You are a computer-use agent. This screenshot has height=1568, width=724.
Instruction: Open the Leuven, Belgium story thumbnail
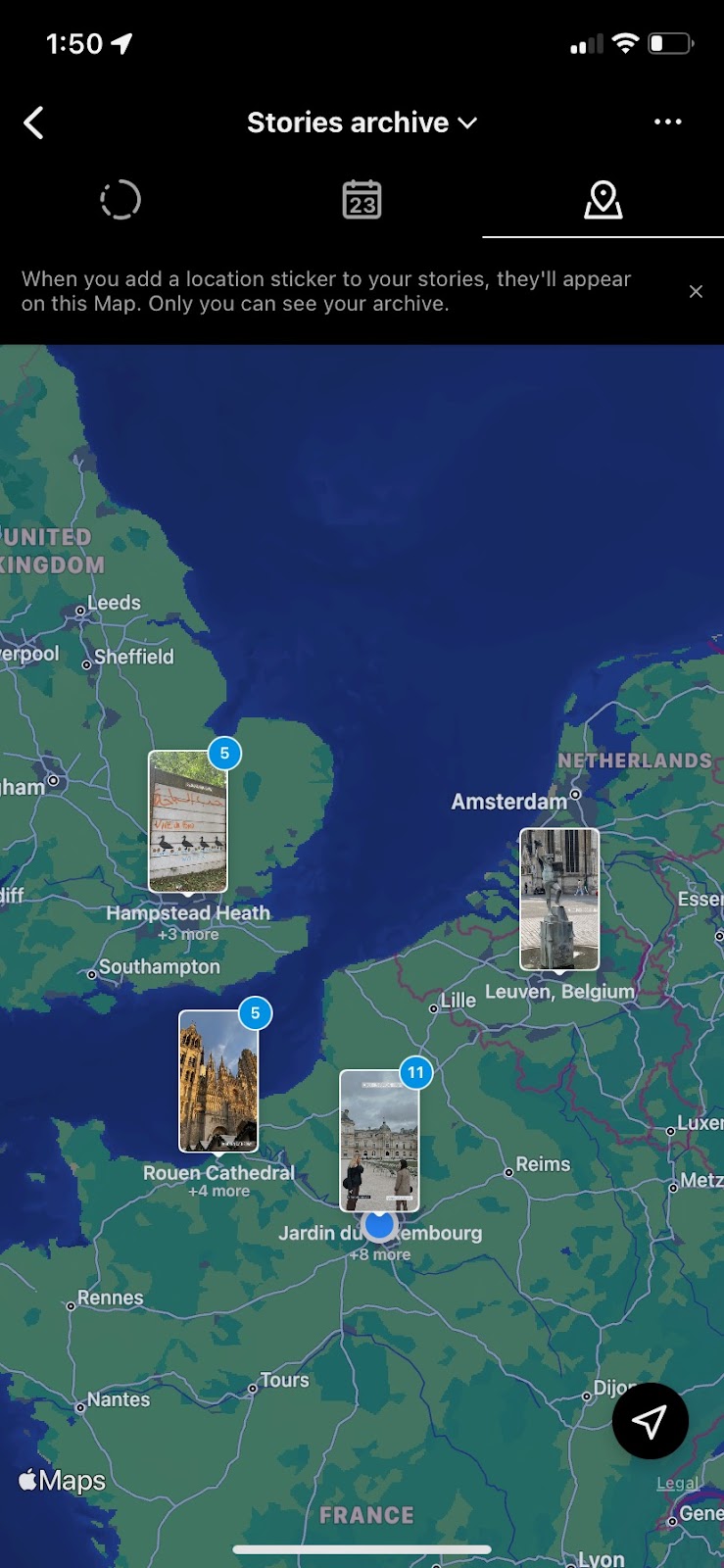coord(558,900)
